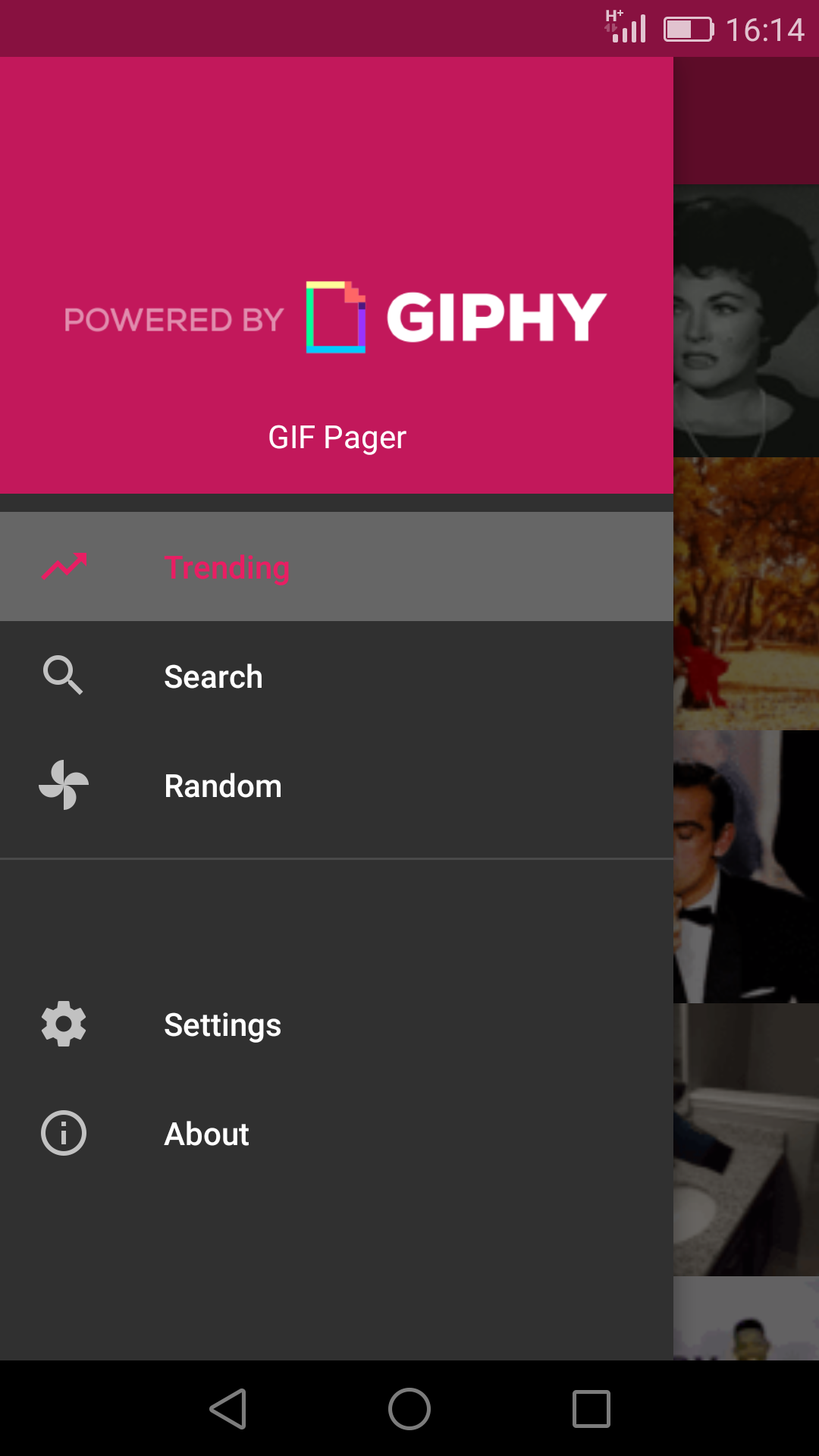Viewport: 819px width, 1456px height.
Task: Select Trending in the drawer
Action: click(337, 566)
